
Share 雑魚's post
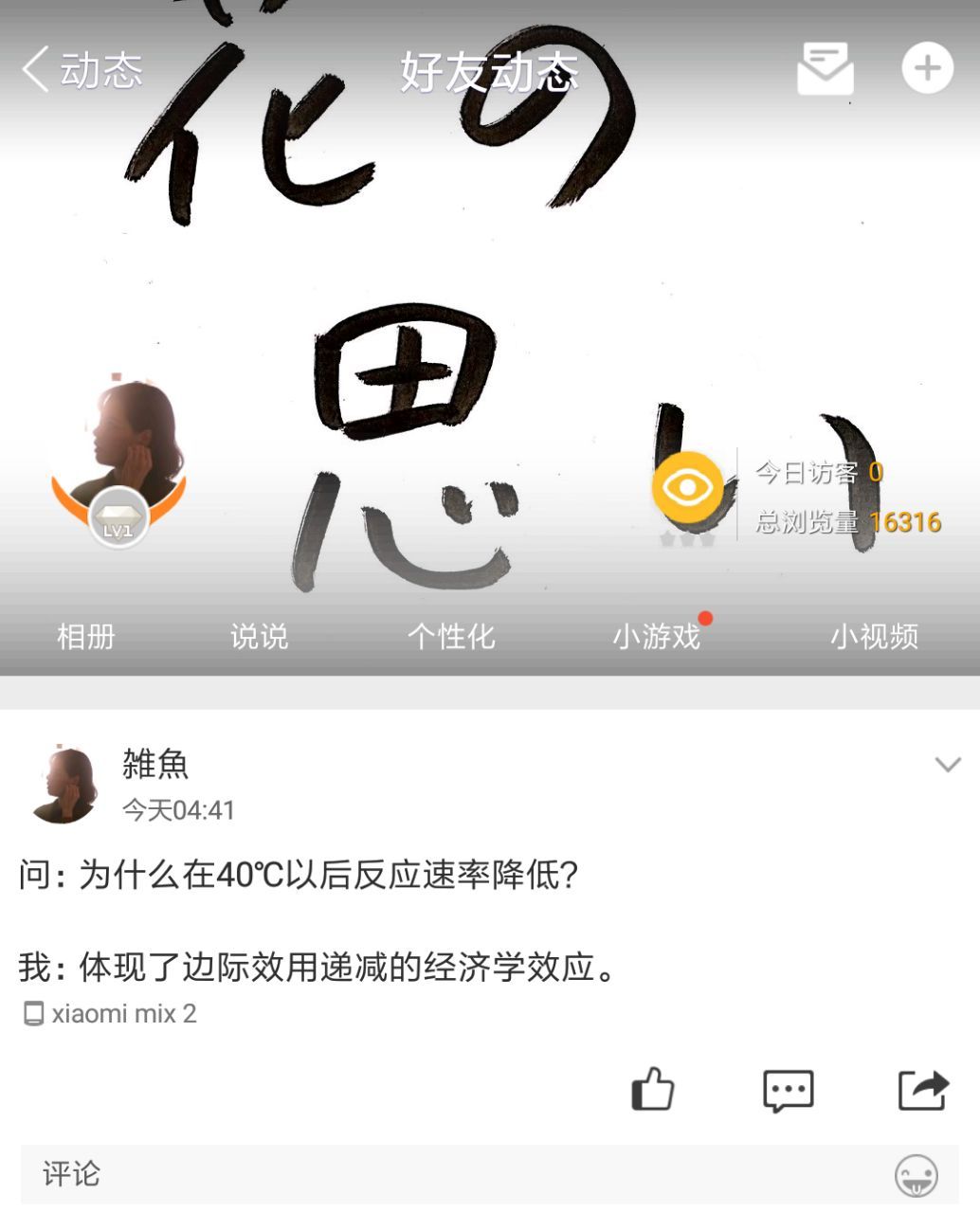coord(922,1090)
